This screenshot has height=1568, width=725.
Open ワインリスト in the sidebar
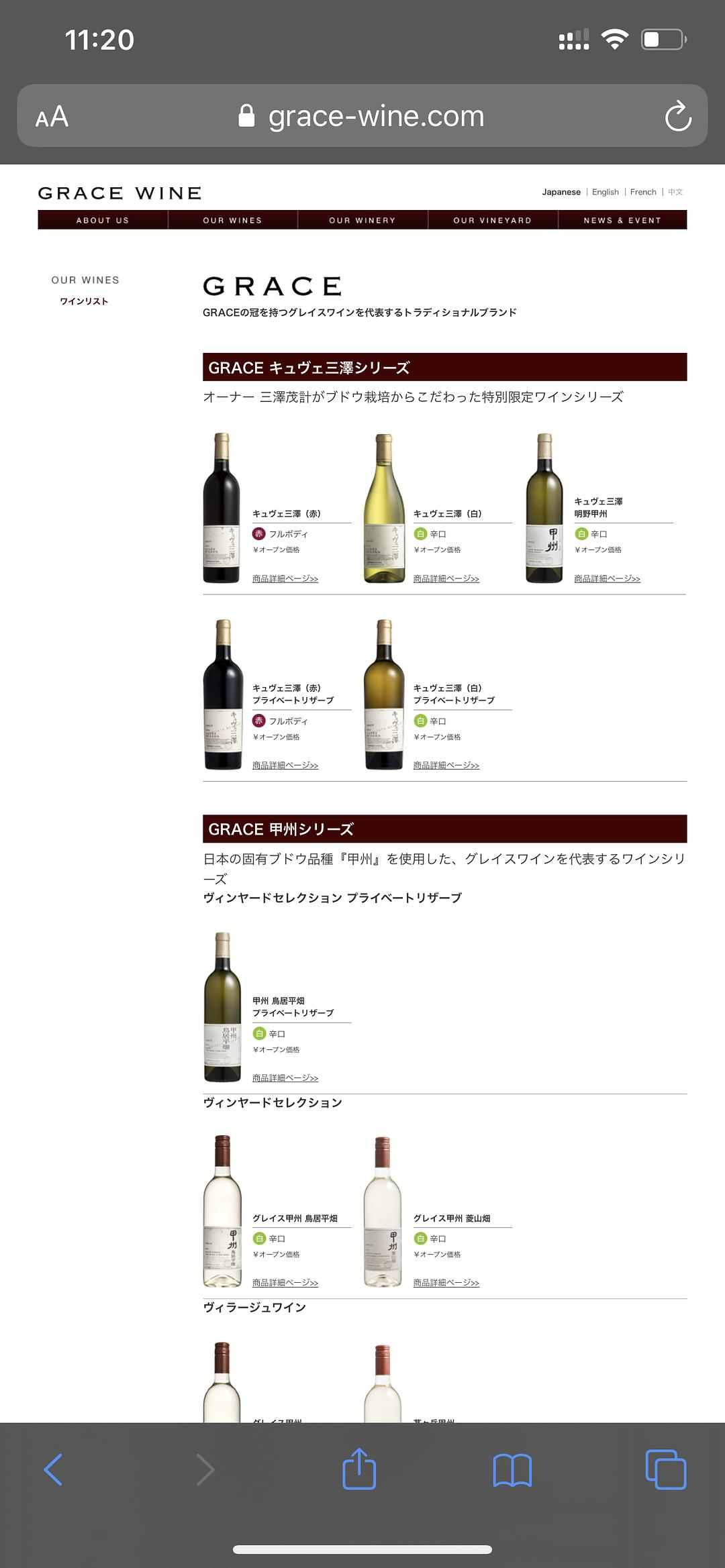(x=84, y=301)
